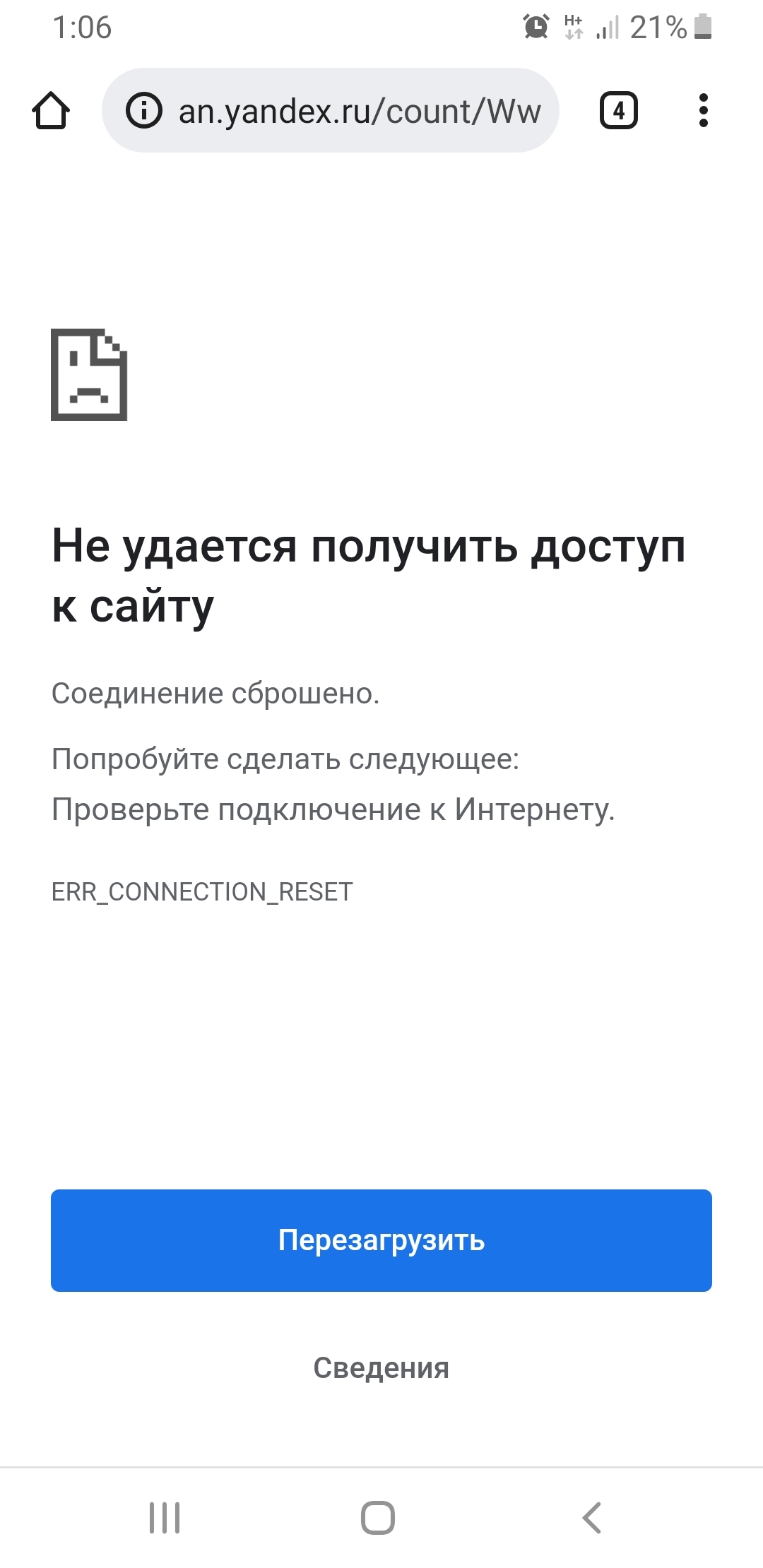Tap the Chrome home icon
763x1568 pixels.
(51, 111)
